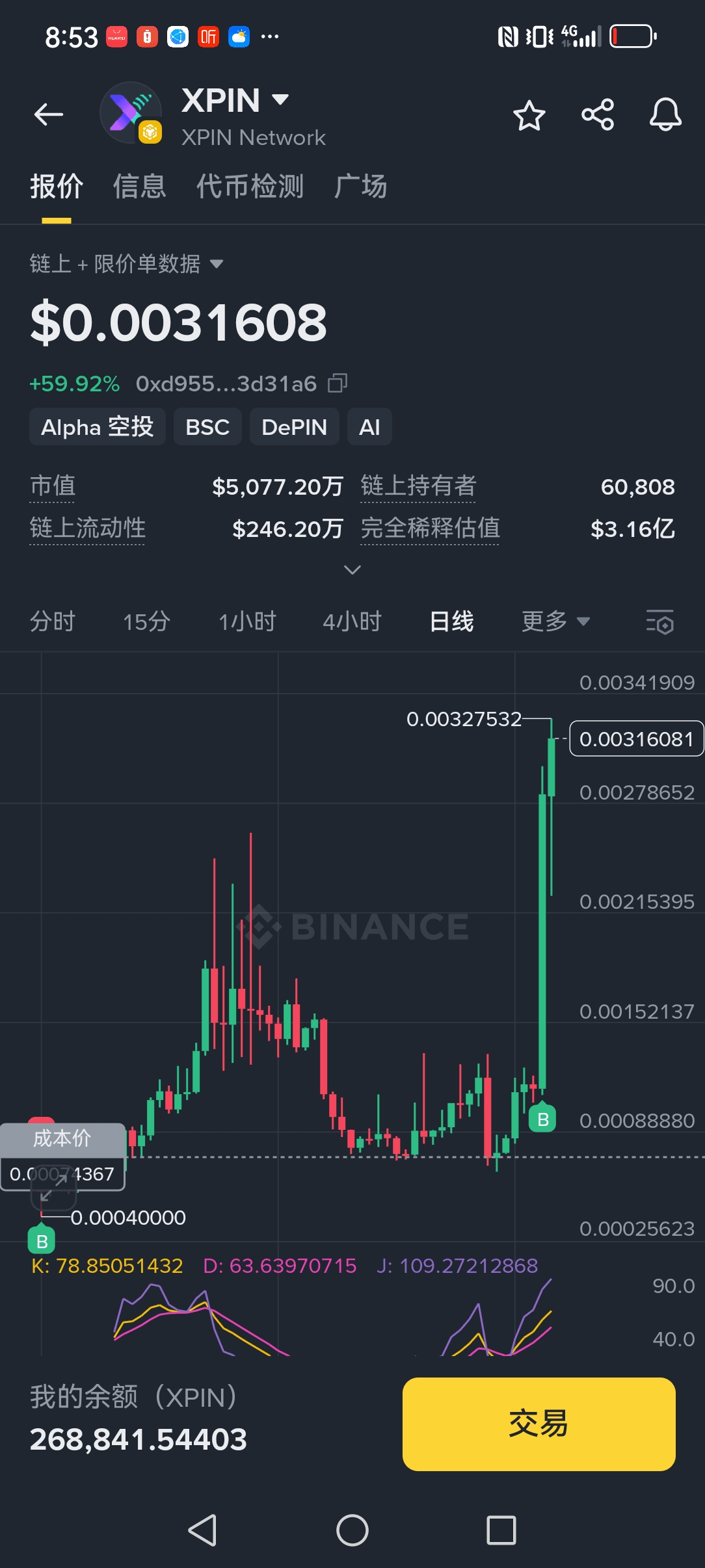Viewport: 705px width, 1568px height.
Task: Copy the contract address 0xd955...3d31a6
Action: click(x=338, y=384)
